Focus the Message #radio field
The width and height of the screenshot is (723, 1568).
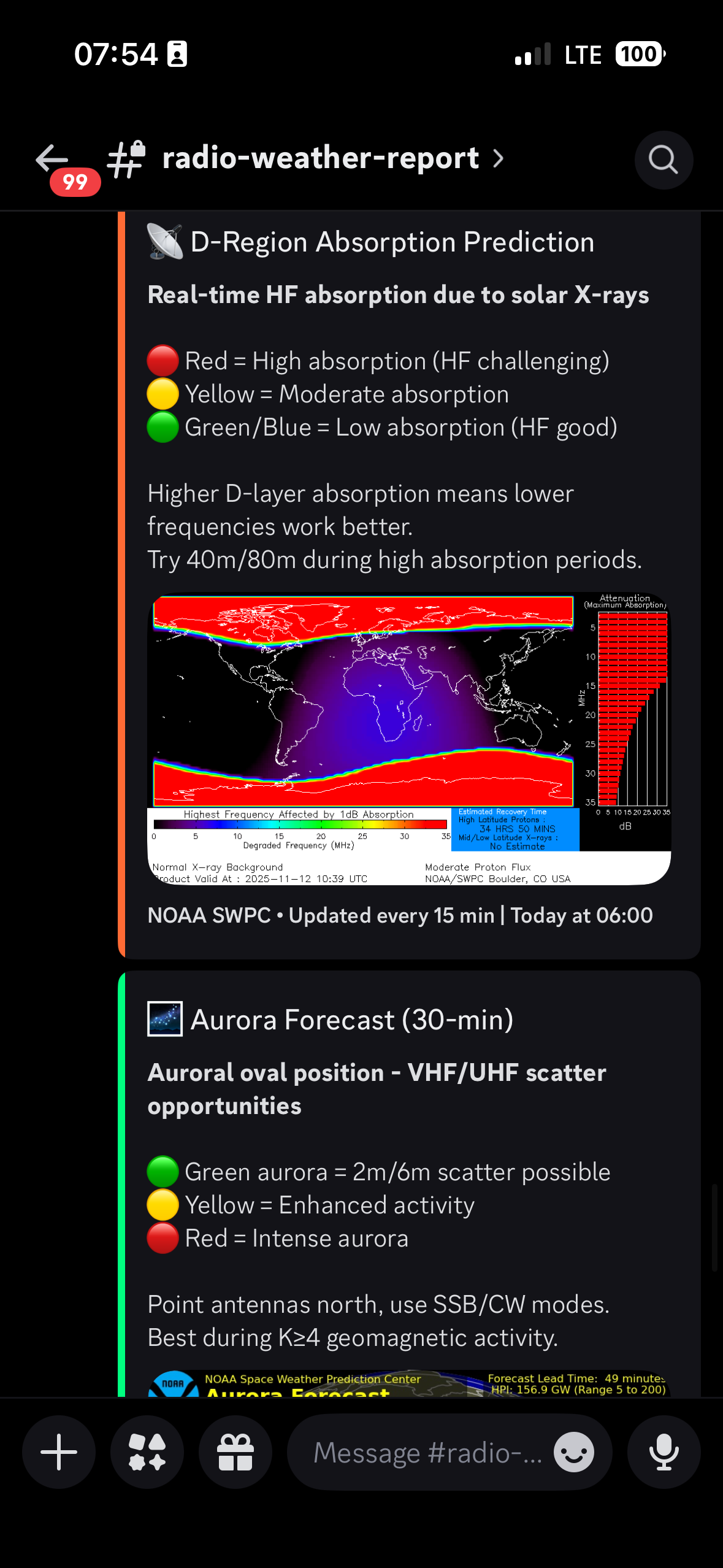427,1452
